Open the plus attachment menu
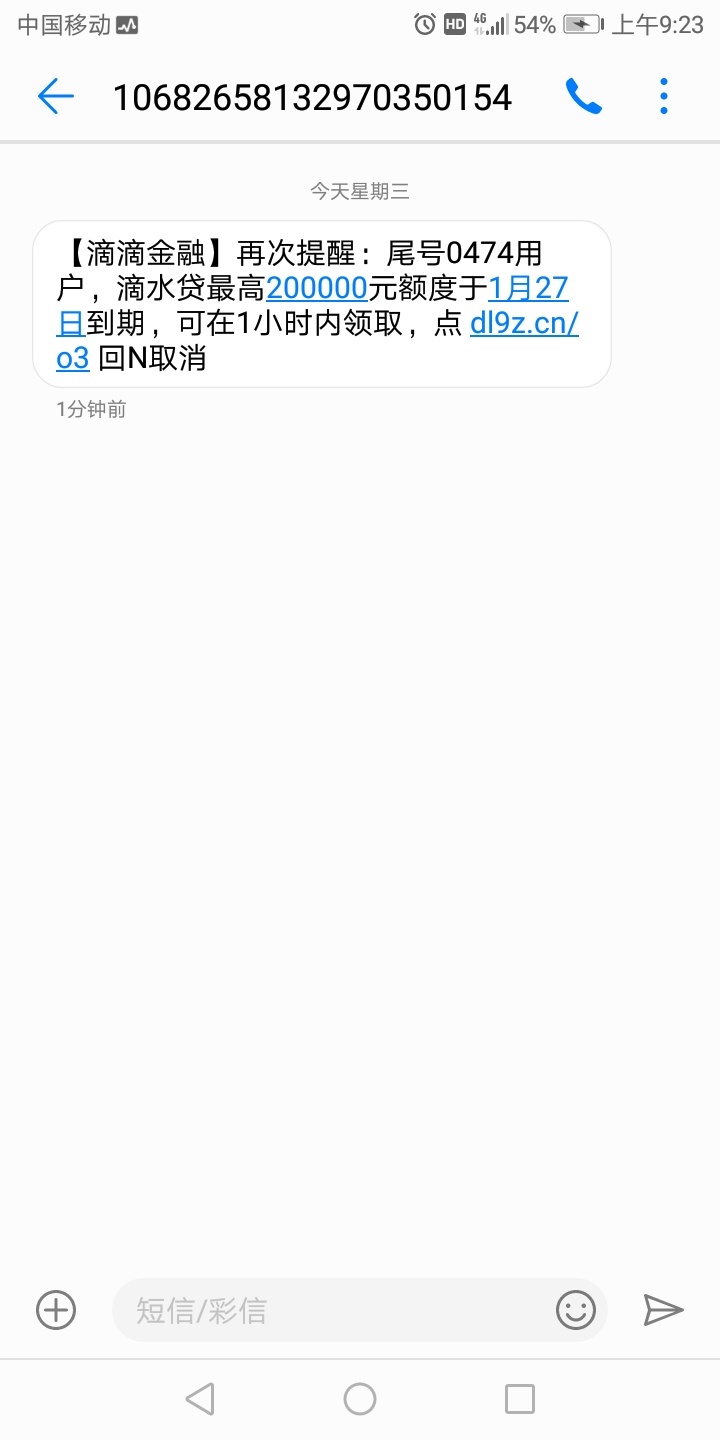The height and width of the screenshot is (1440, 720). pyautogui.click(x=56, y=1309)
